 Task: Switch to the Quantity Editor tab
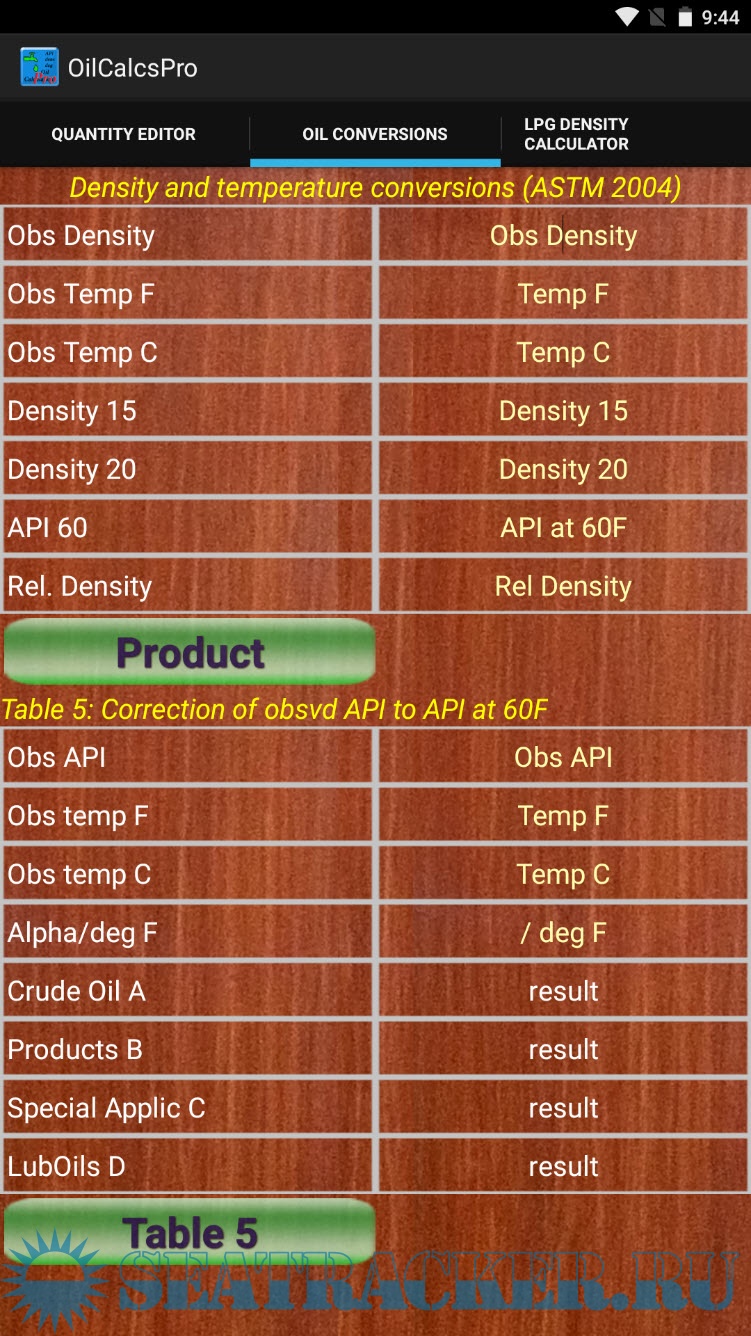pyautogui.click(x=124, y=134)
